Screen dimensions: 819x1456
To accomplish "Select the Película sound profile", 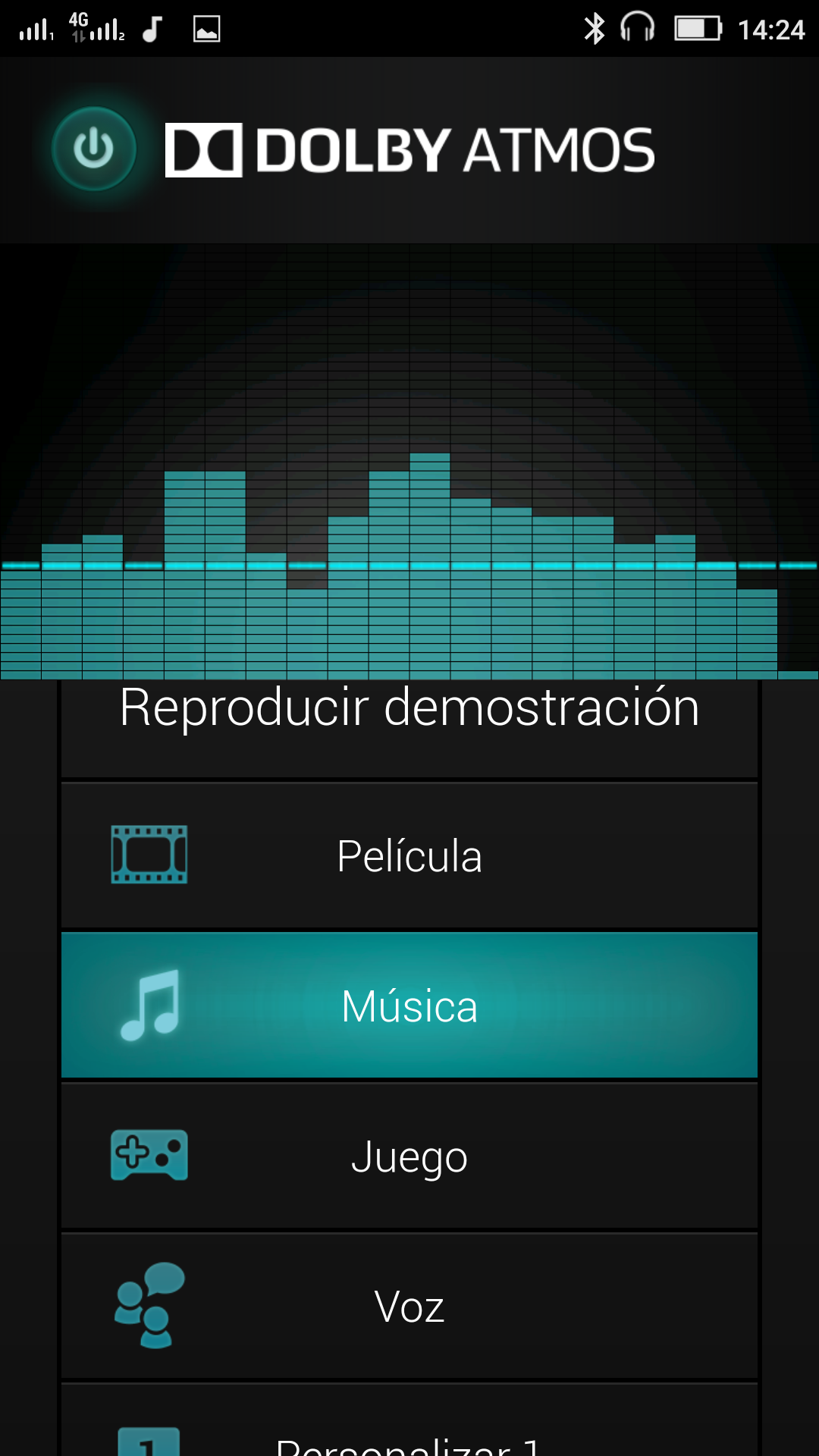I will click(x=409, y=855).
